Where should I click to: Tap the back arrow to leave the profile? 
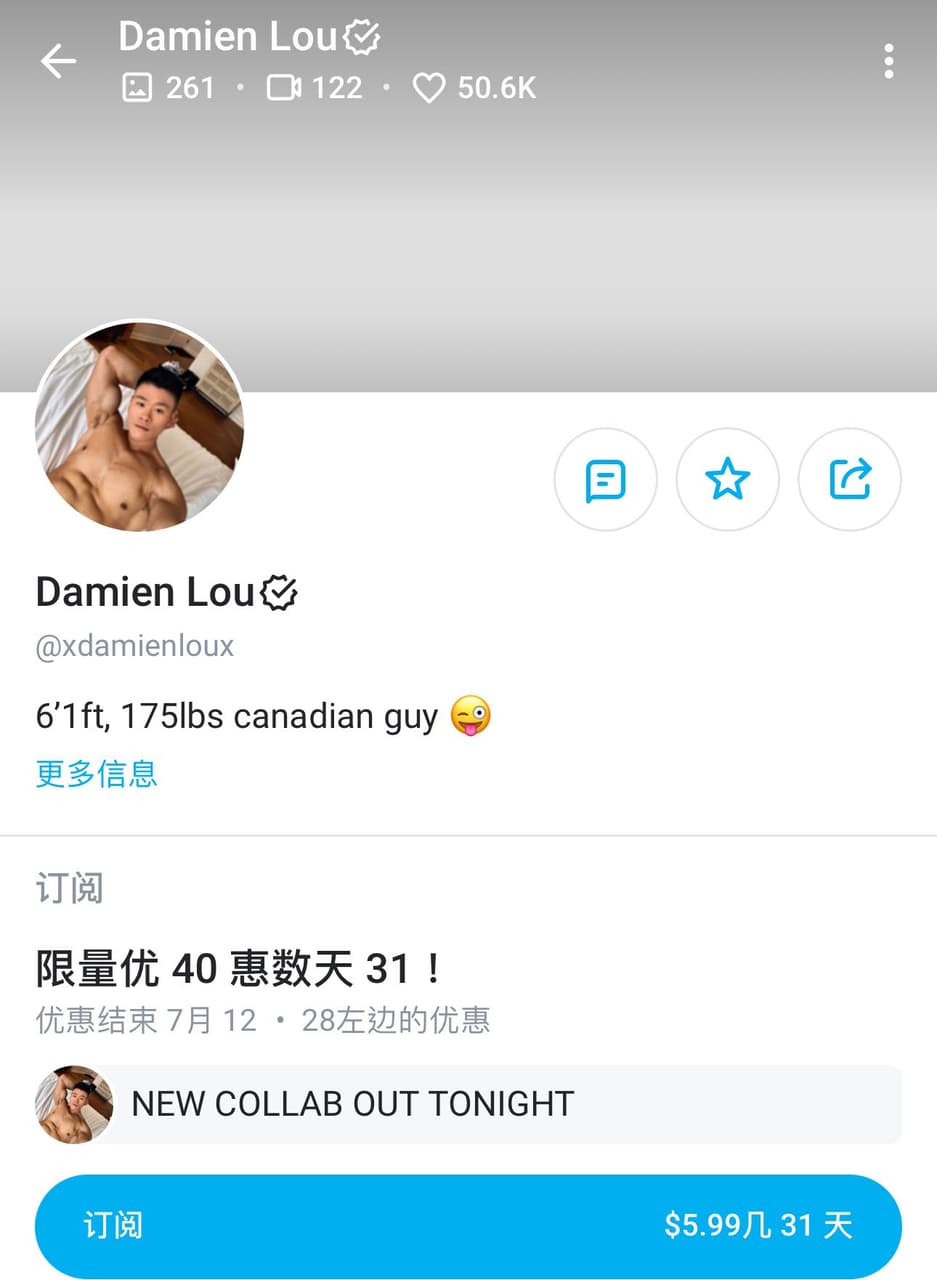point(58,60)
